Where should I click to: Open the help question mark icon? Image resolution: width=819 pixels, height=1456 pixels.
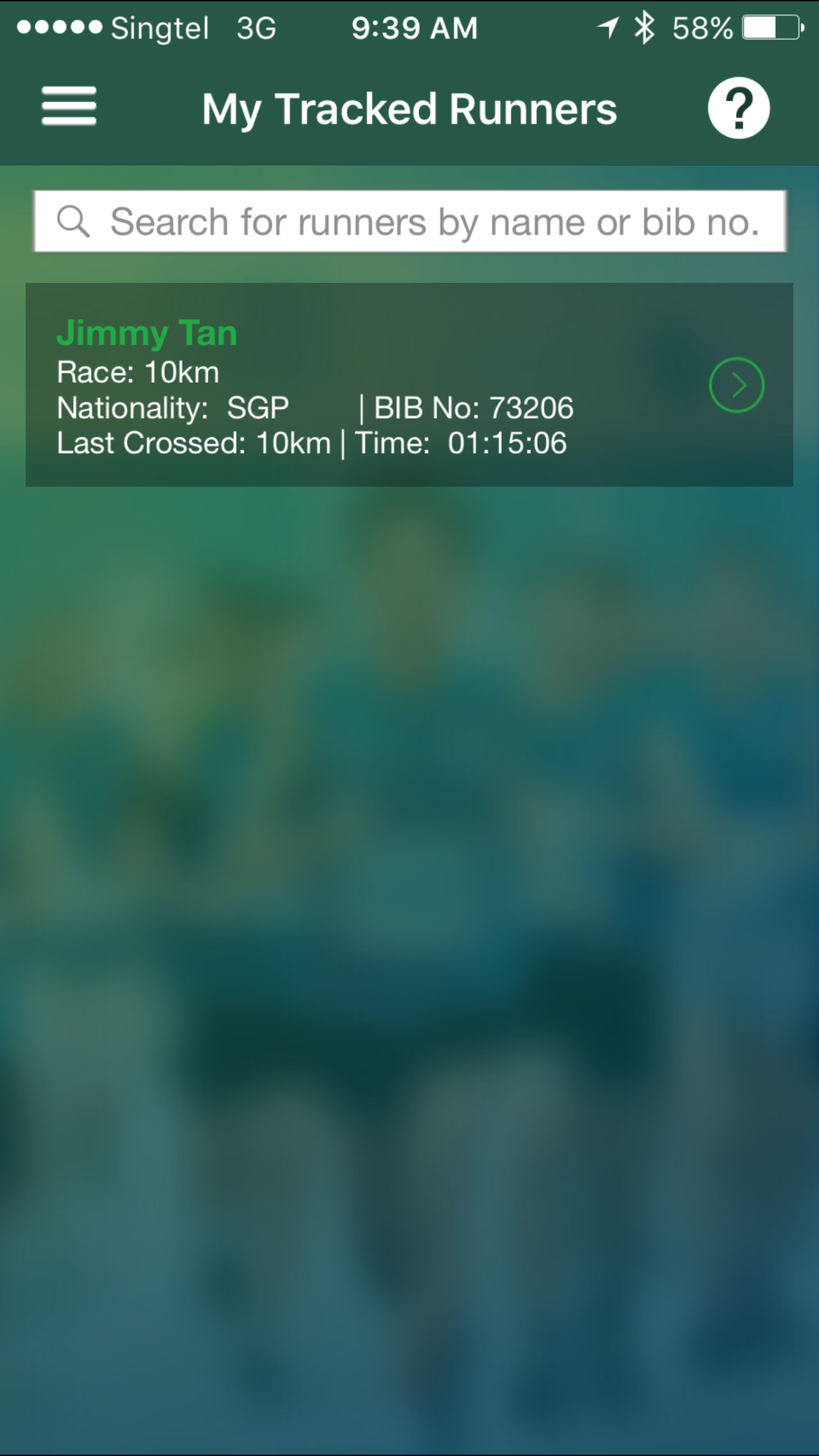[739, 108]
